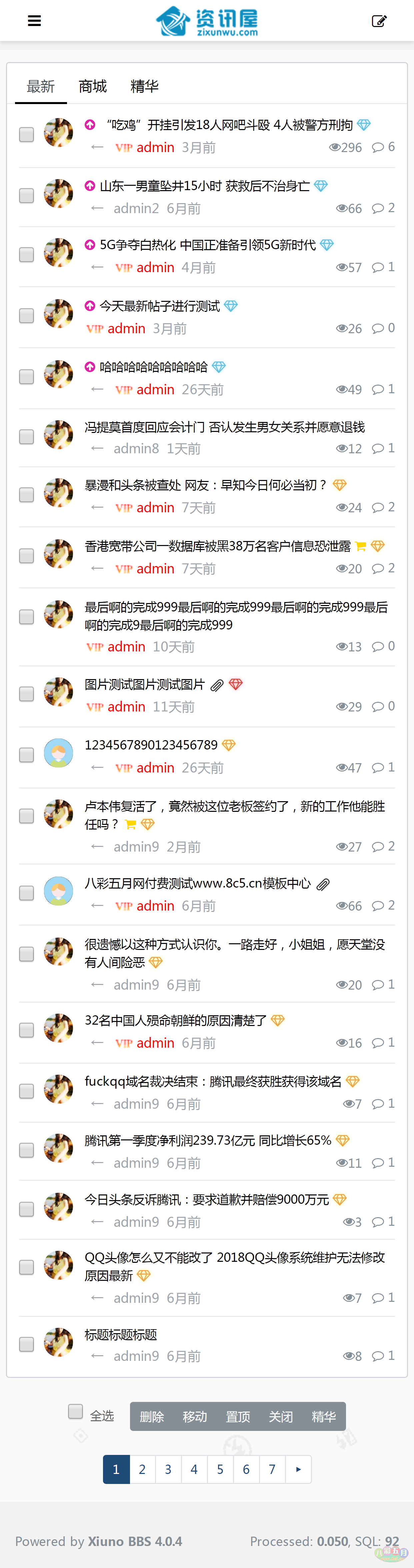Open the "吃鸡"开挂引发18人网吧斗殴 thread

(229, 125)
